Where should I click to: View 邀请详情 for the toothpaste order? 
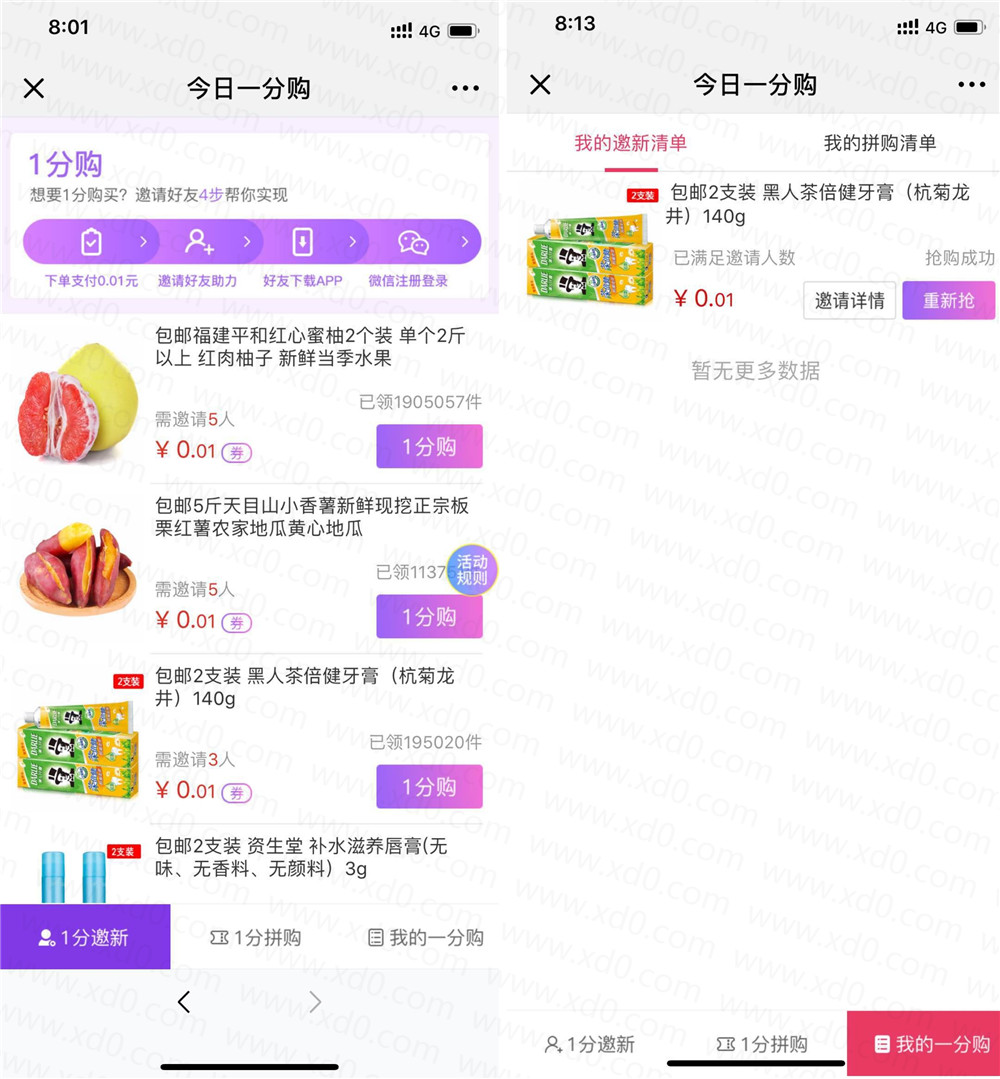(849, 300)
